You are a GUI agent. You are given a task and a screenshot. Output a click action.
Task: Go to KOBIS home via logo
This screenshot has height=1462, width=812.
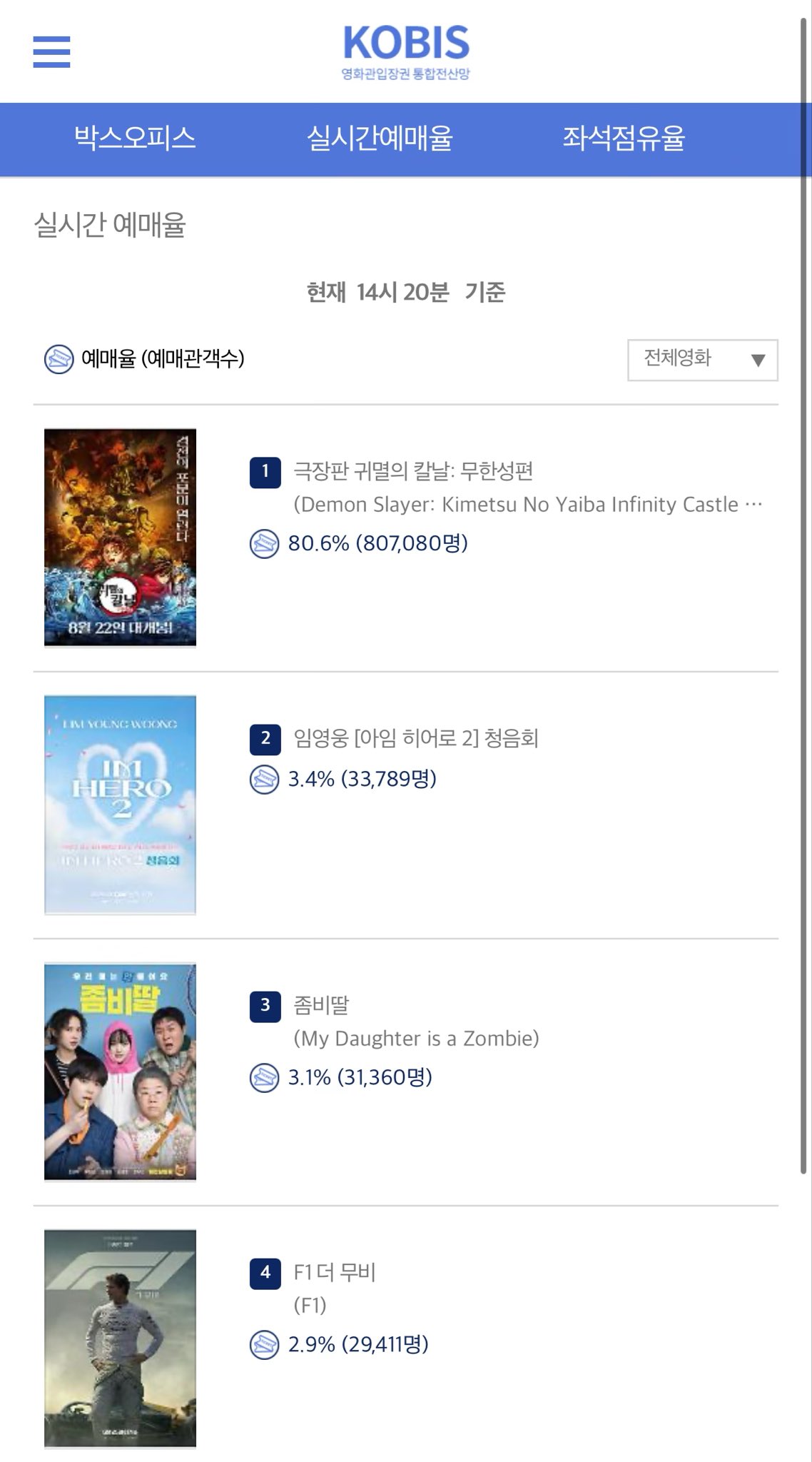pos(406,51)
